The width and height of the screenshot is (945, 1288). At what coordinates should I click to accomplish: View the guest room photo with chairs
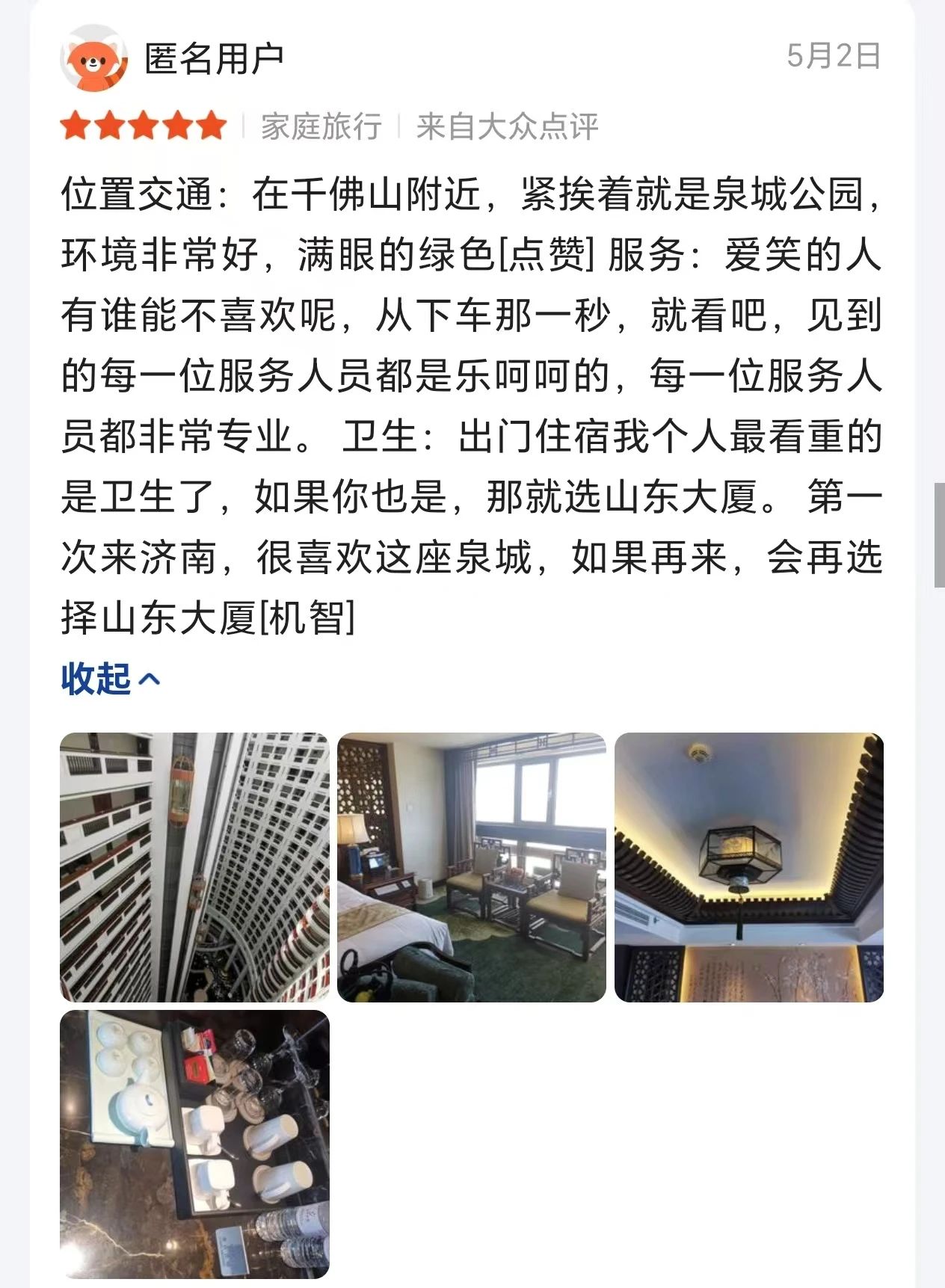472,867
